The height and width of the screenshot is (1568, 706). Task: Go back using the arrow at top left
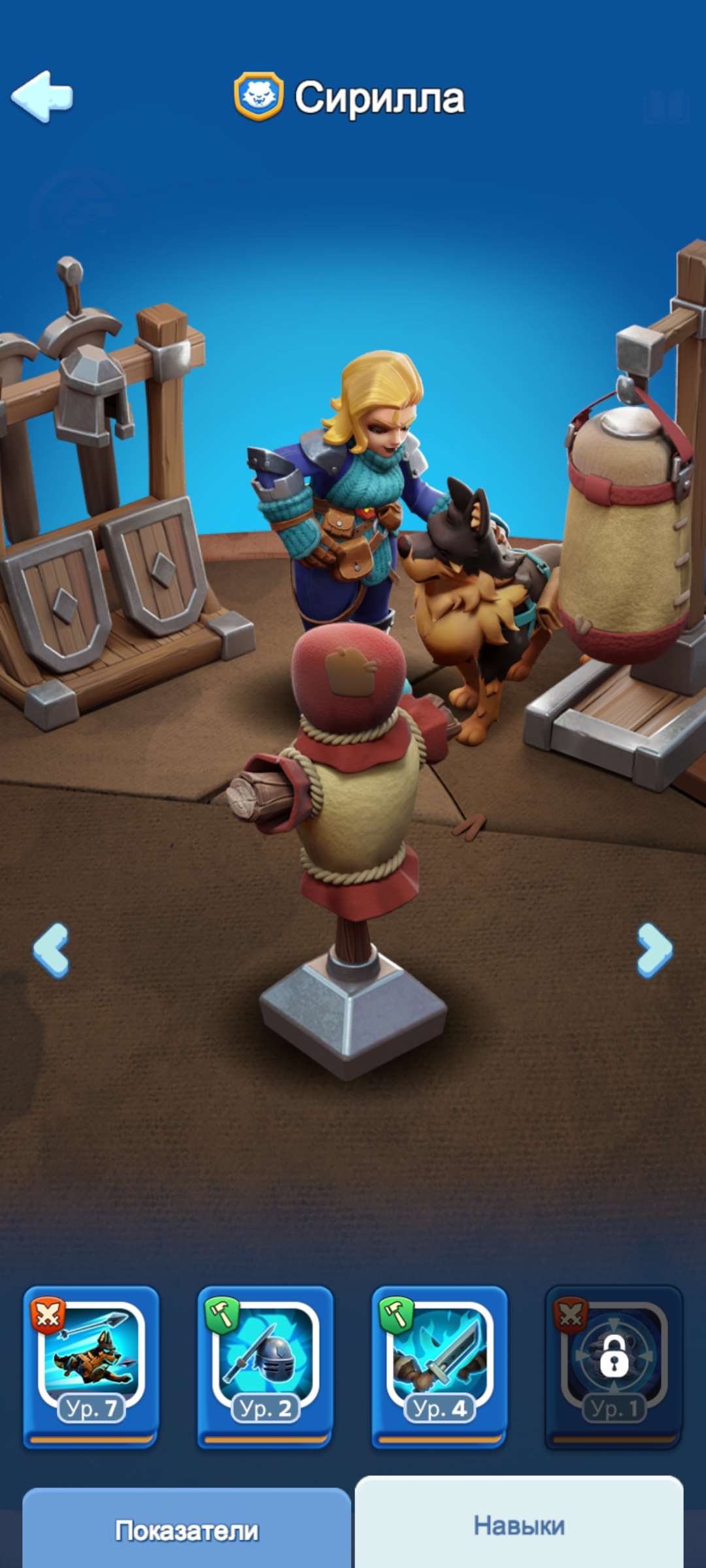tap(42, 97)
